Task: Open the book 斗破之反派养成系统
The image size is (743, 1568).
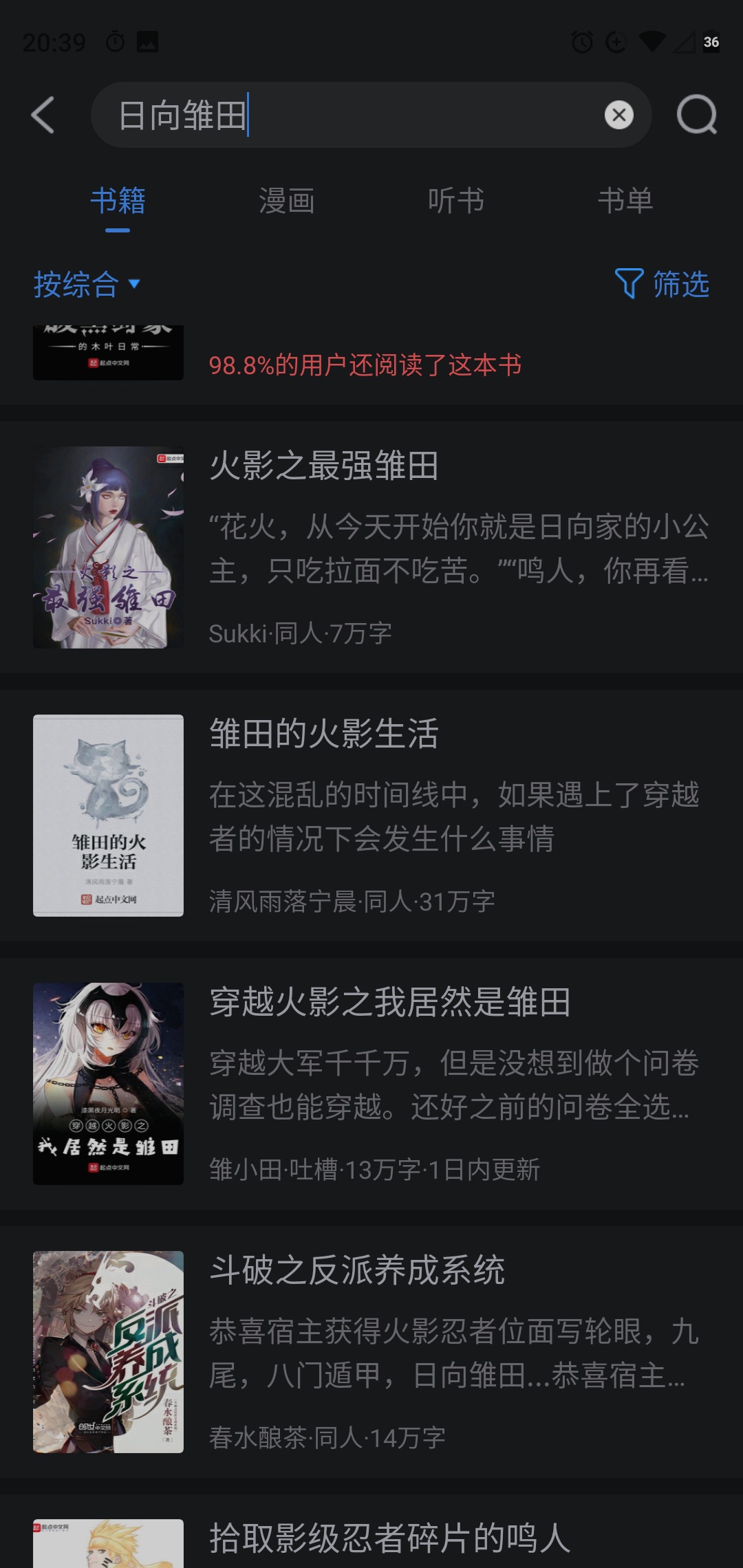Action: coord(371,1351)
